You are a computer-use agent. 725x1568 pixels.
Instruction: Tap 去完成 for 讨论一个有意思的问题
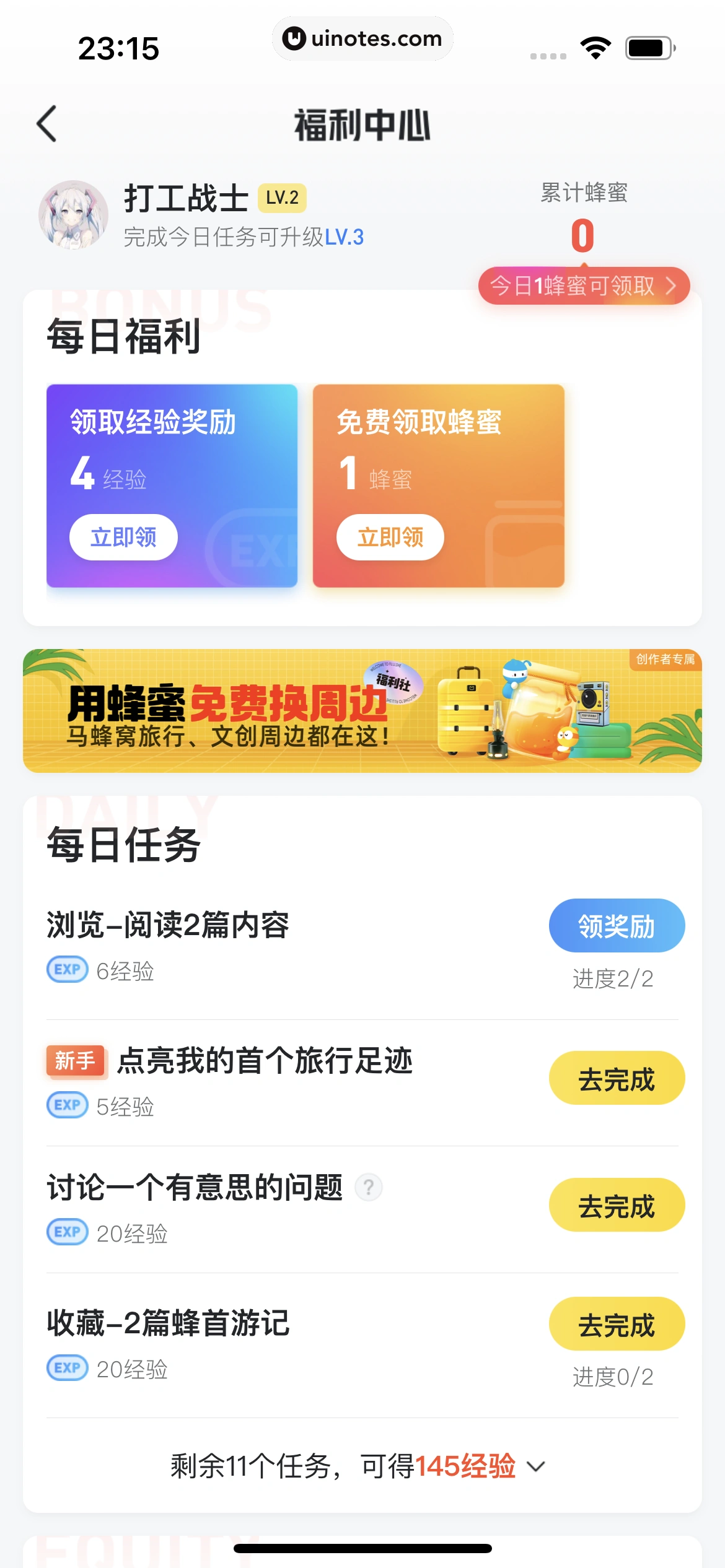(x=616, y=1205)
